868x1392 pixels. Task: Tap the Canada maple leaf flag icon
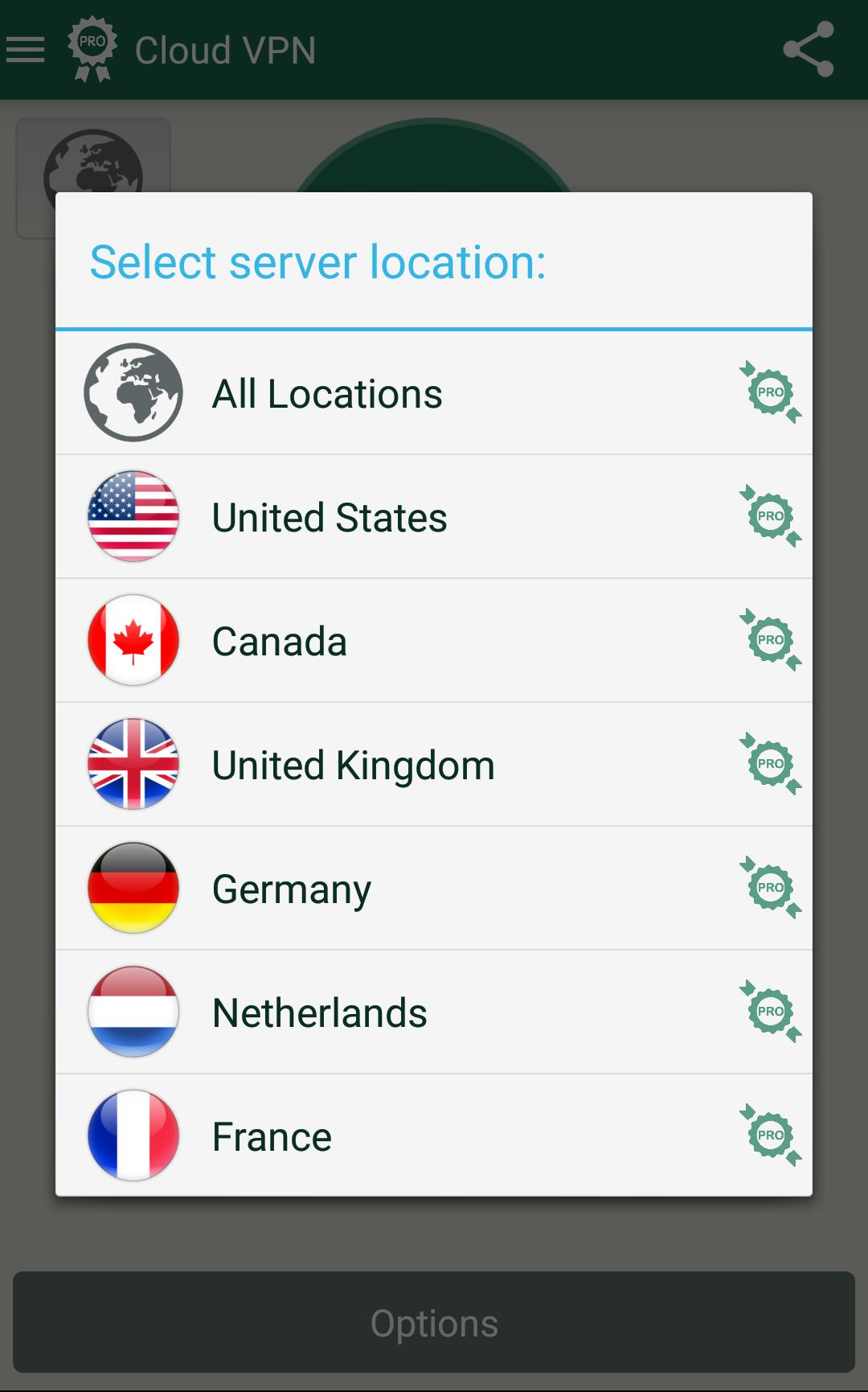133,641
